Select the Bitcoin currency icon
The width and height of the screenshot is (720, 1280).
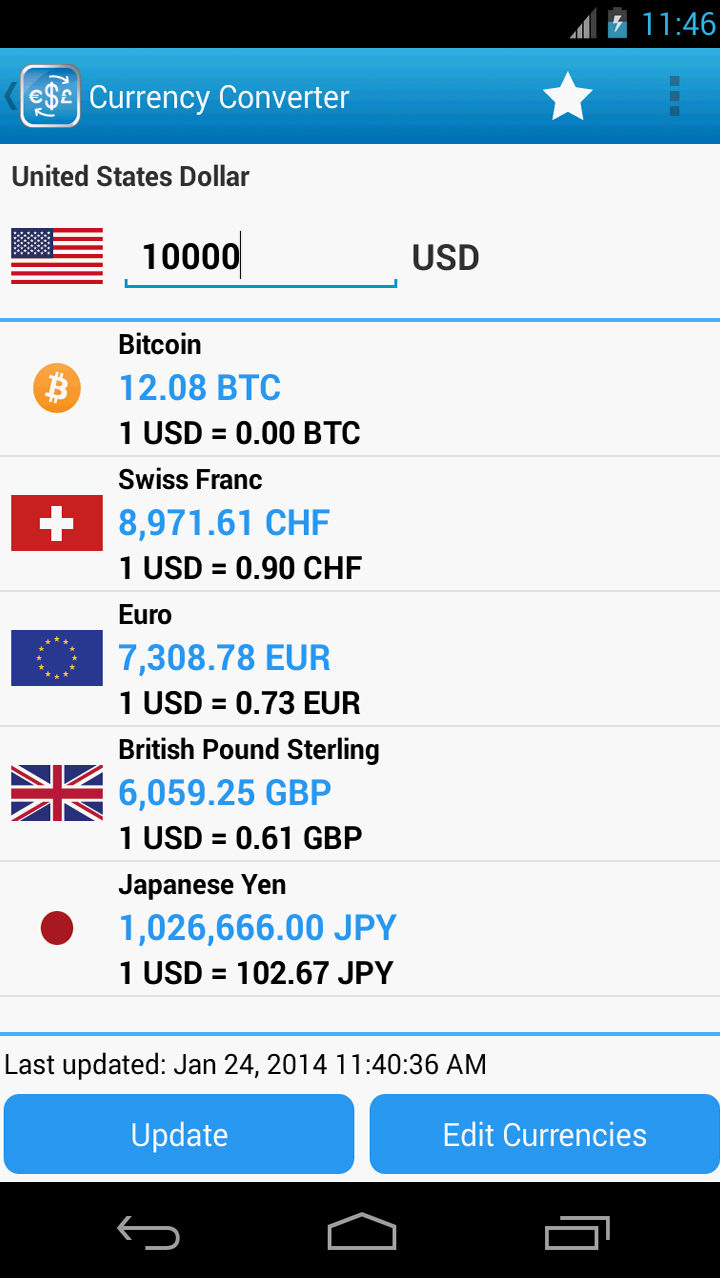[56, 388]
